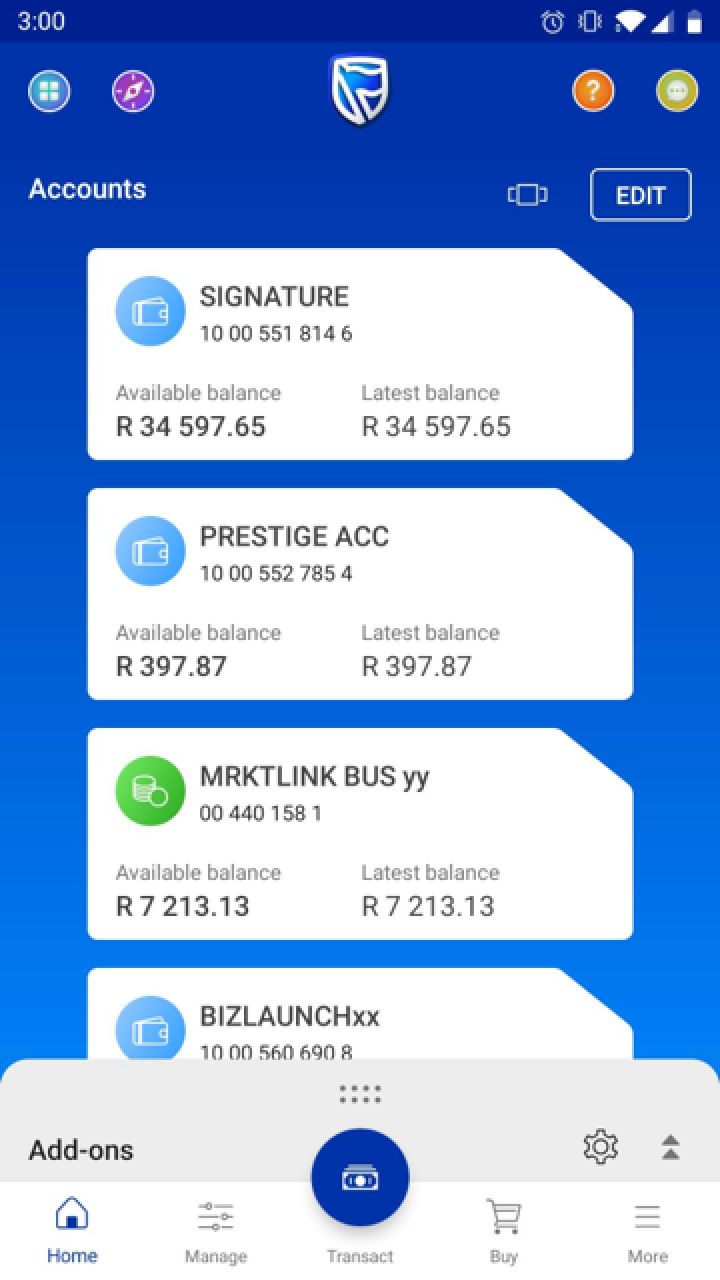720x1280 pixels.
Task: Tap the EDIT accounts button
Action: point(641,195)
